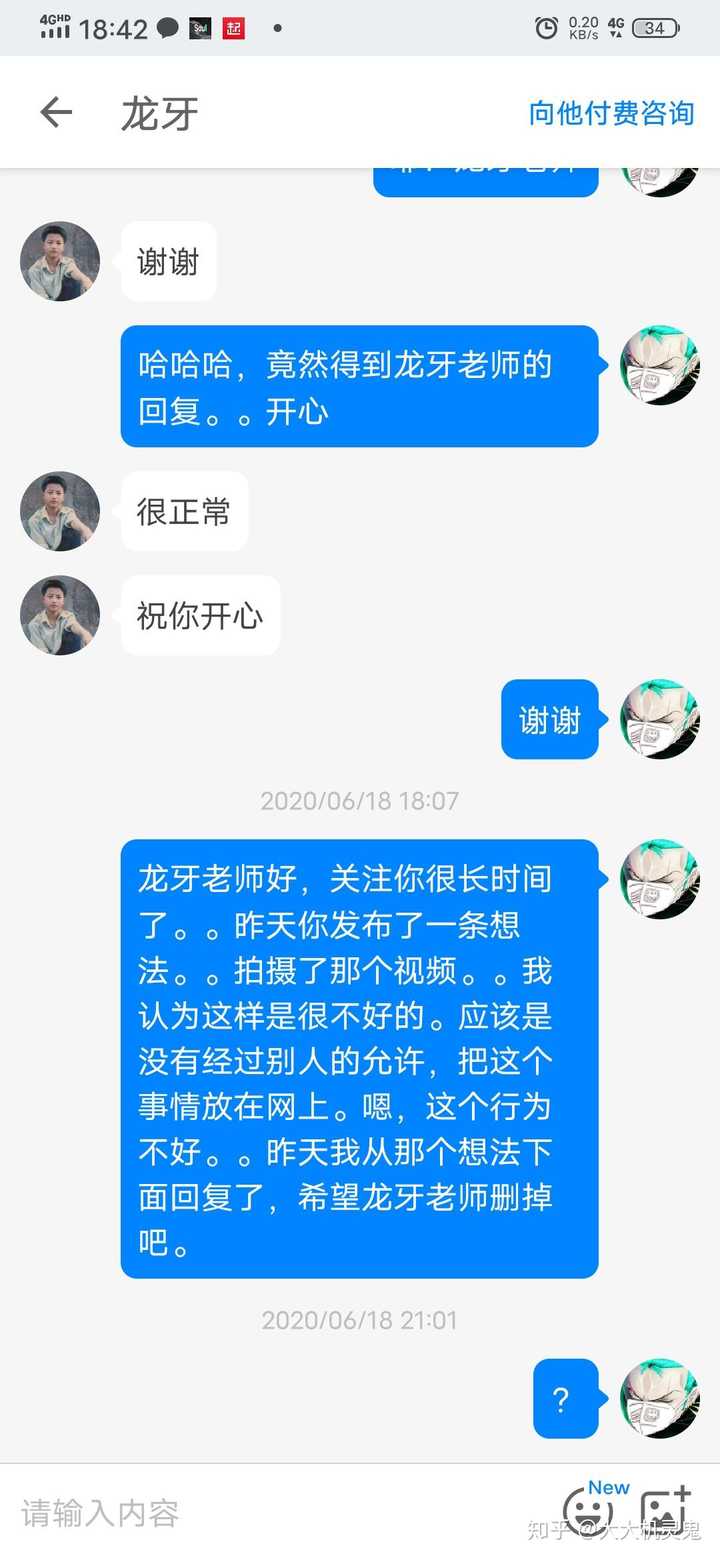
Task: Open 龙牙's avatar next to 很正常
Action: point(60,511)
